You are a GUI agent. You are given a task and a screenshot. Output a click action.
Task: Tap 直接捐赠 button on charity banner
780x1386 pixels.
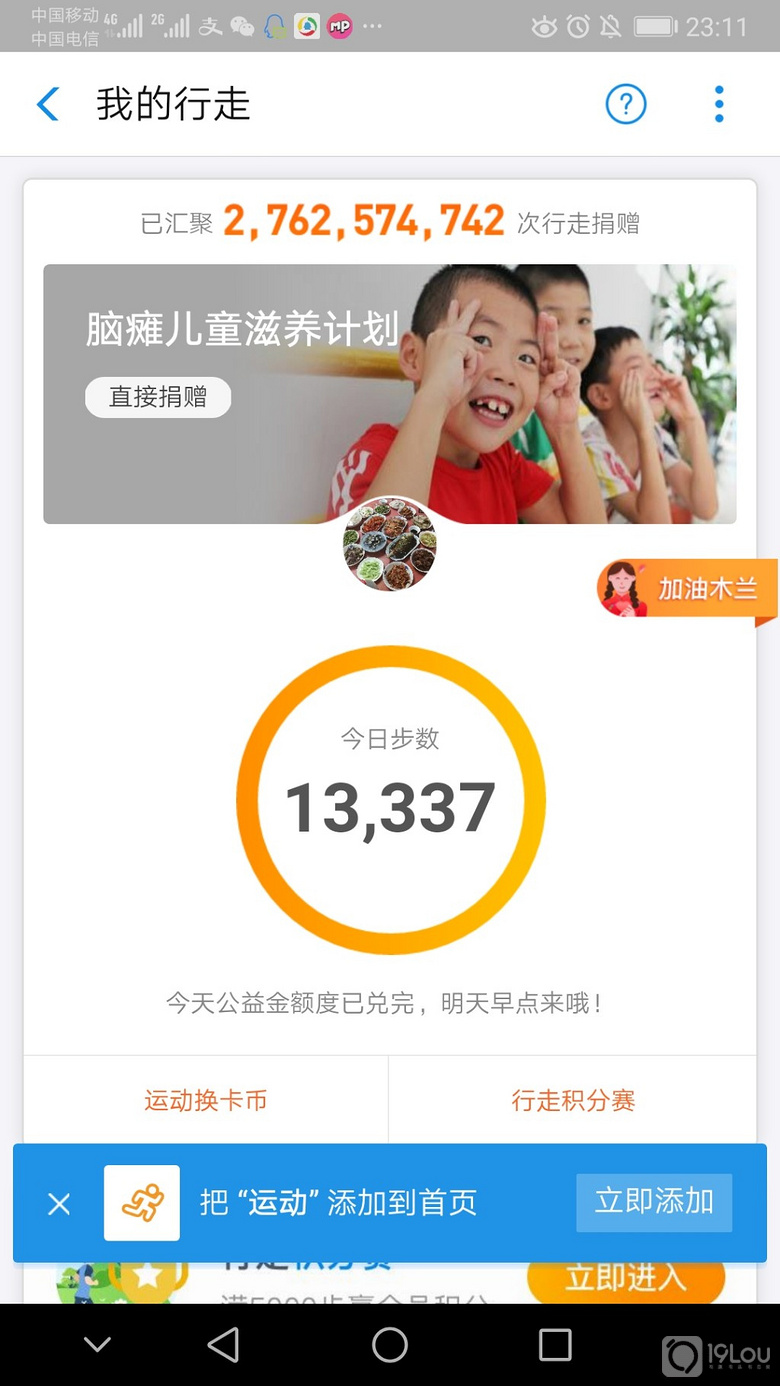coord(158,397)
